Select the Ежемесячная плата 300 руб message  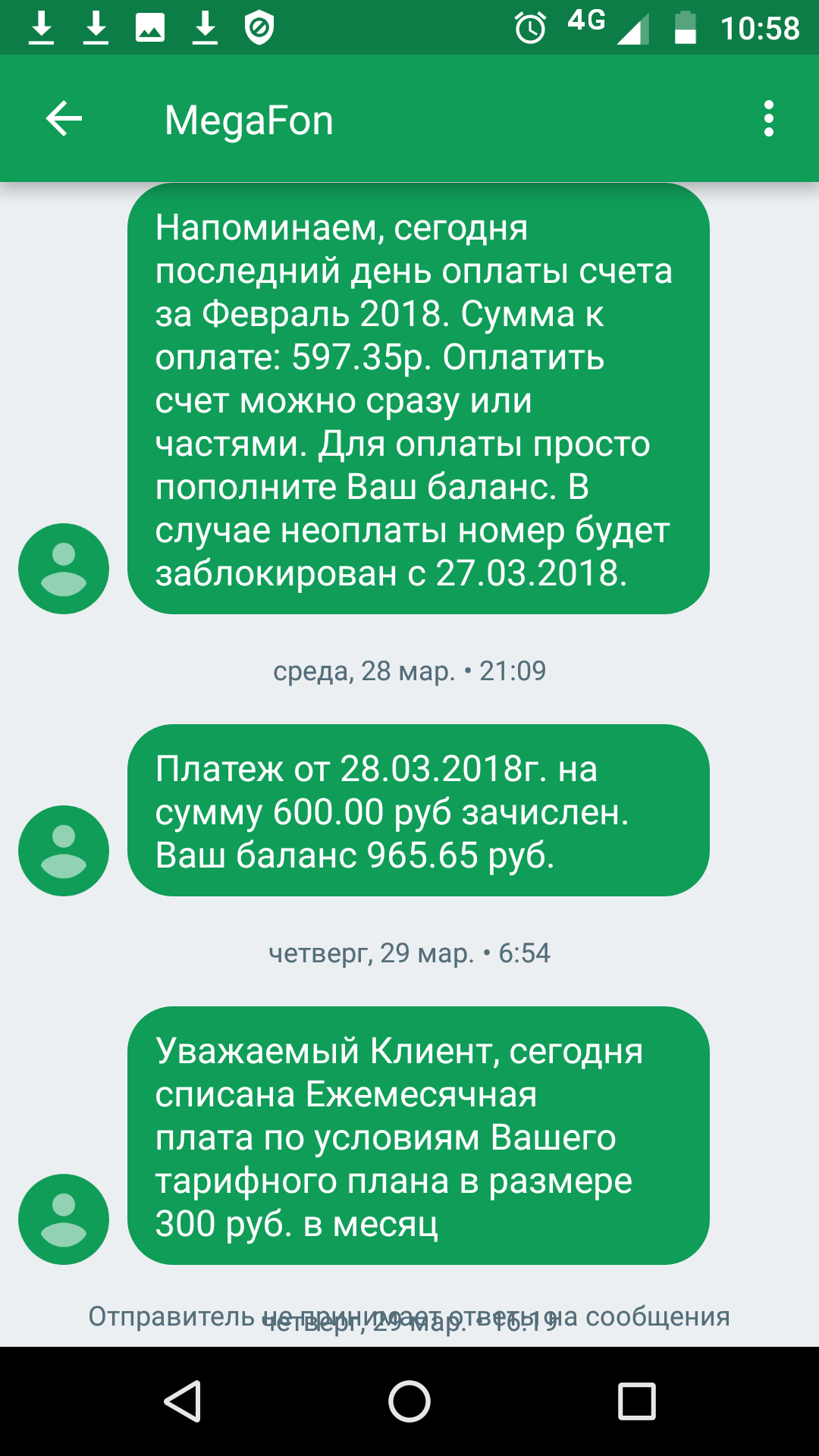[418, 1136]
